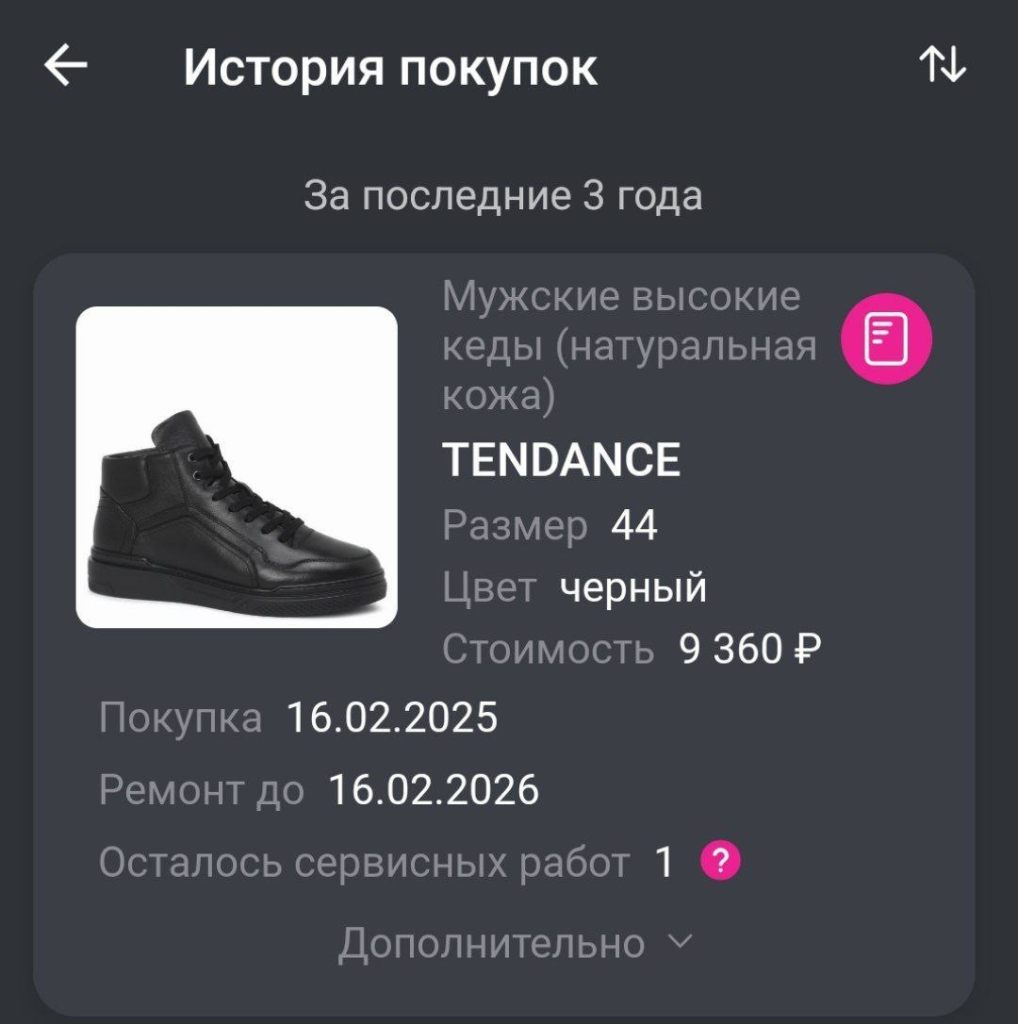Image resolution: width=1018 pixels, height=1024 pixels.
Task: Open the black sneaker product image
Action: click(x=237, y=467)
